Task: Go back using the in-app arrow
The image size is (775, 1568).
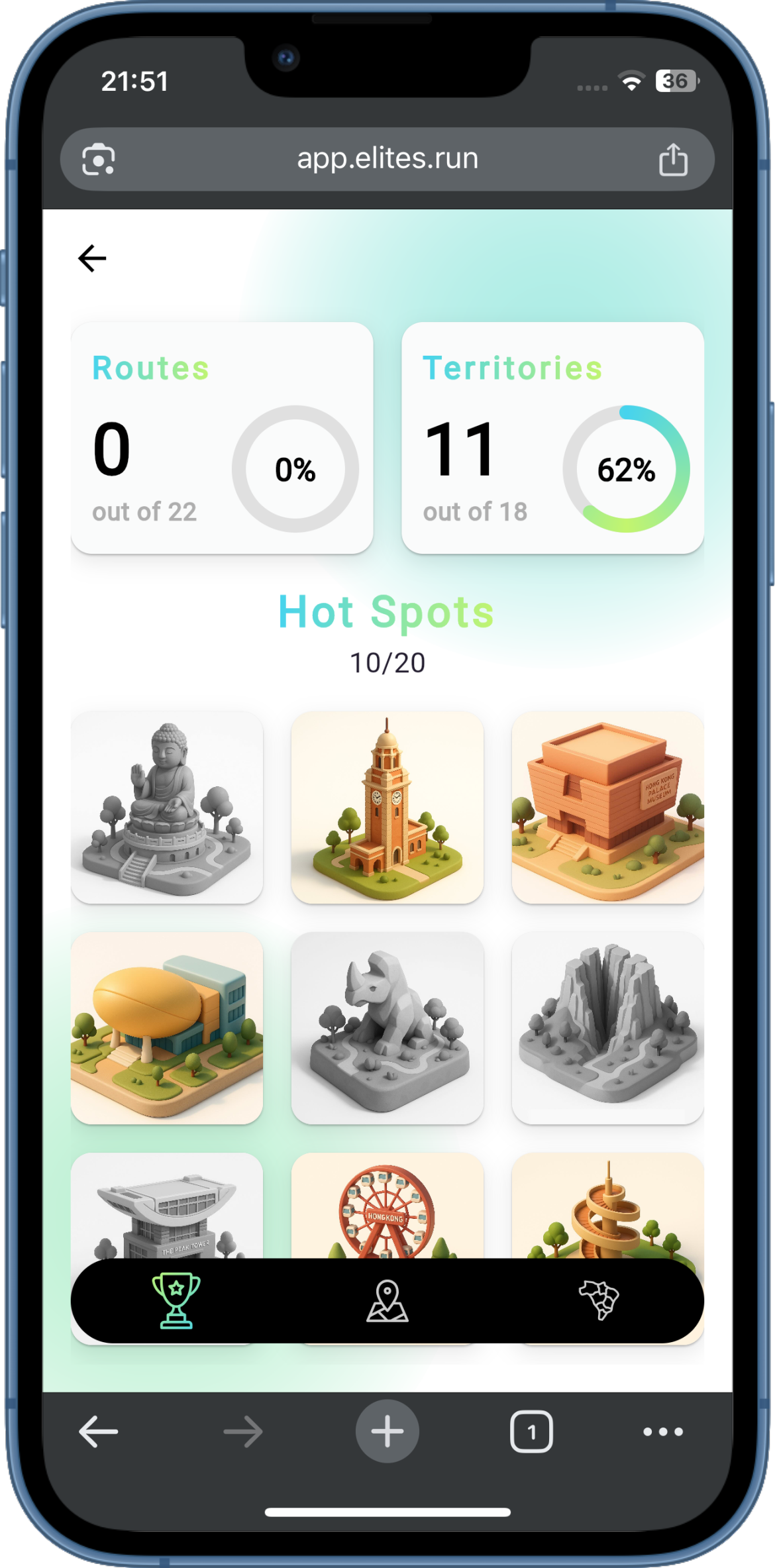Action: tap(92, 258)
